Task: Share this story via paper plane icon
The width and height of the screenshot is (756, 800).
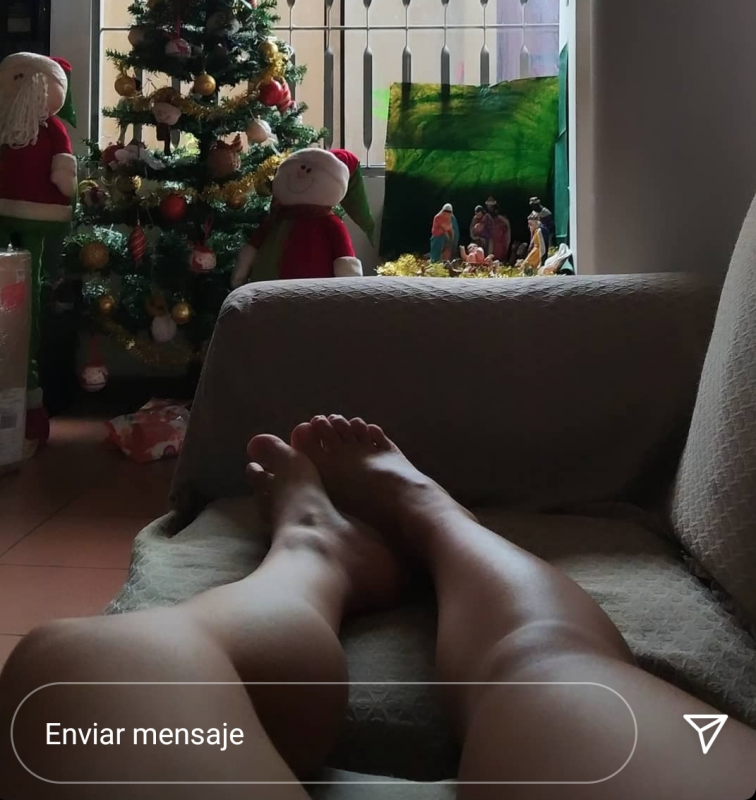Action: tap(705, 733)
